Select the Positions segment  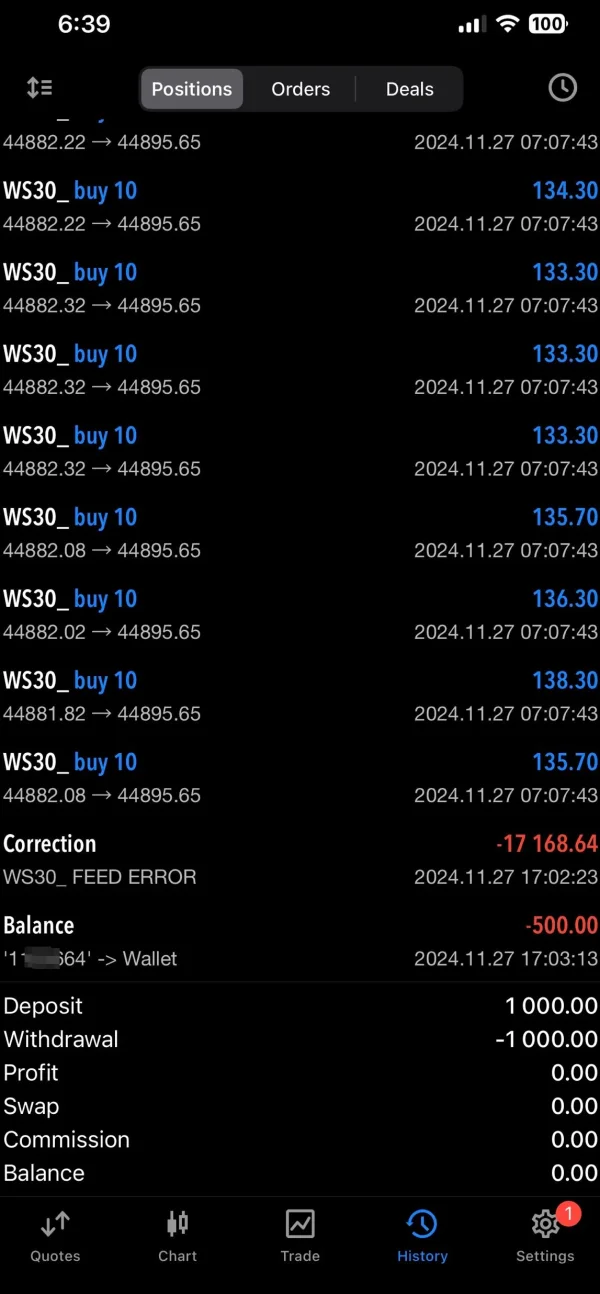191,89
